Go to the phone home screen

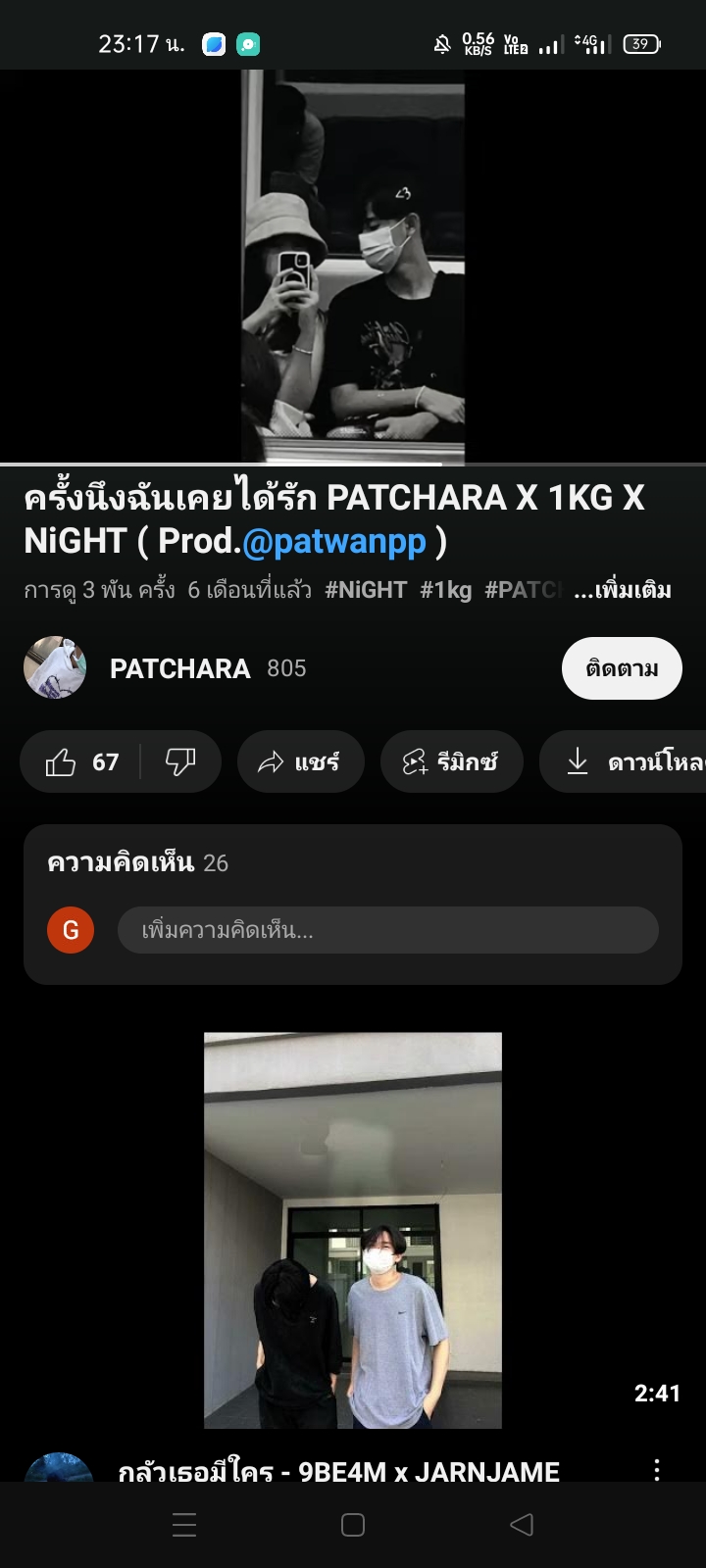[353, 1525]
